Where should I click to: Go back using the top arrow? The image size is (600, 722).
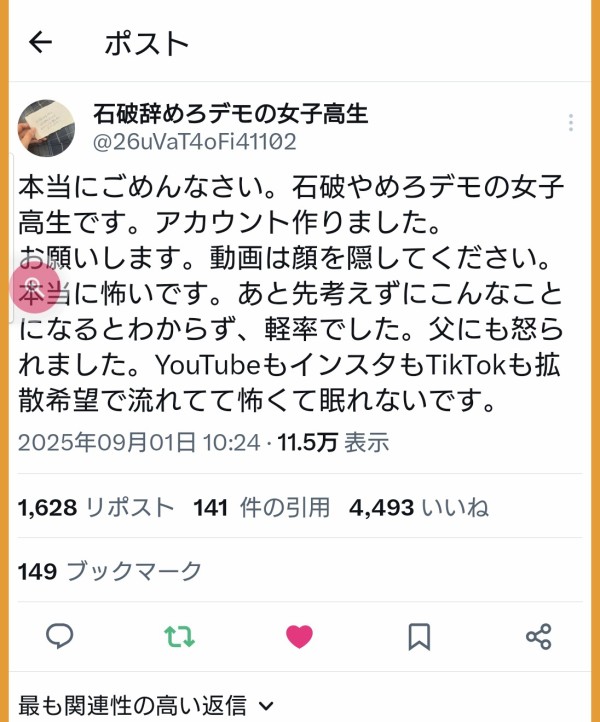click(x=40, y=43)
